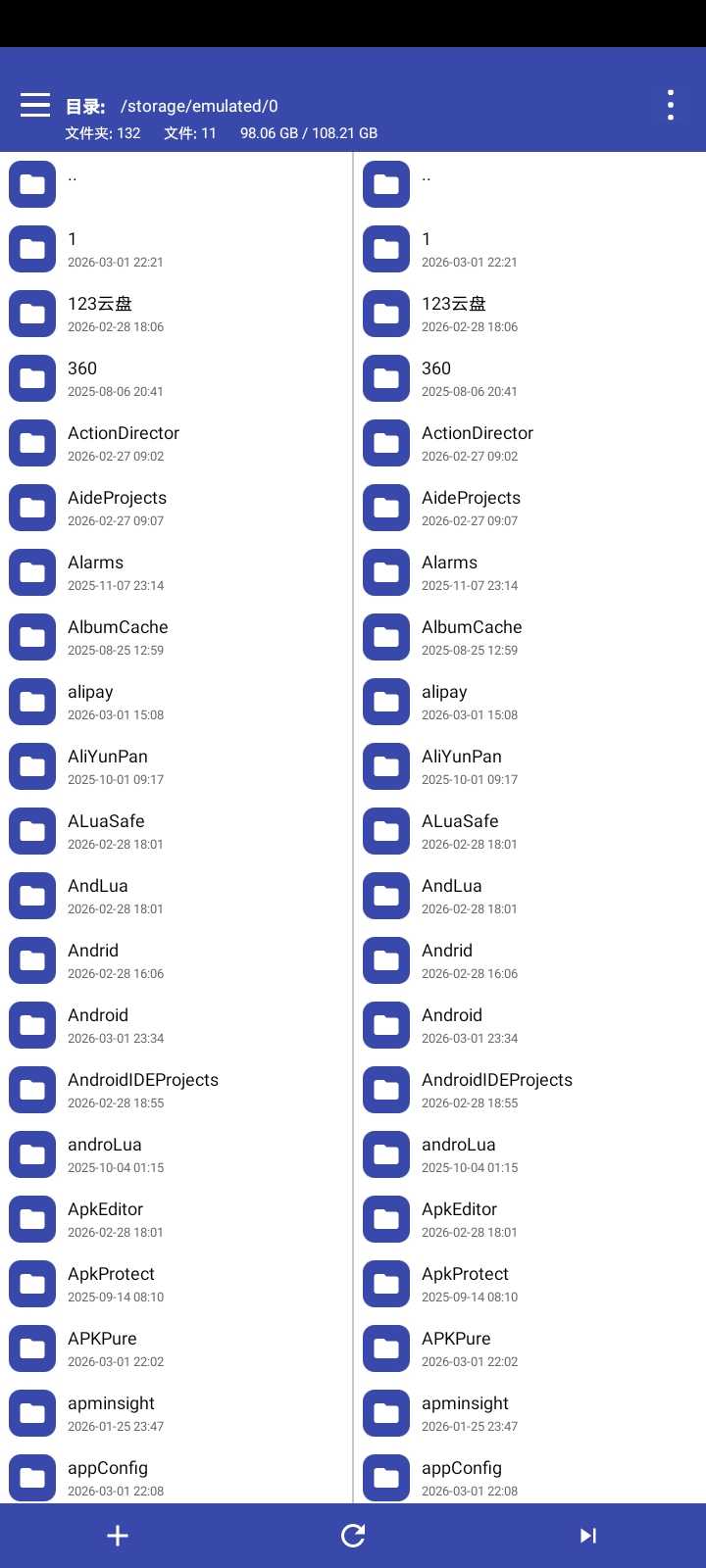Open the three-dot overflow menu
This screenshot has width=706, height=1568.
pyautogui.click(x=671, y=105)
